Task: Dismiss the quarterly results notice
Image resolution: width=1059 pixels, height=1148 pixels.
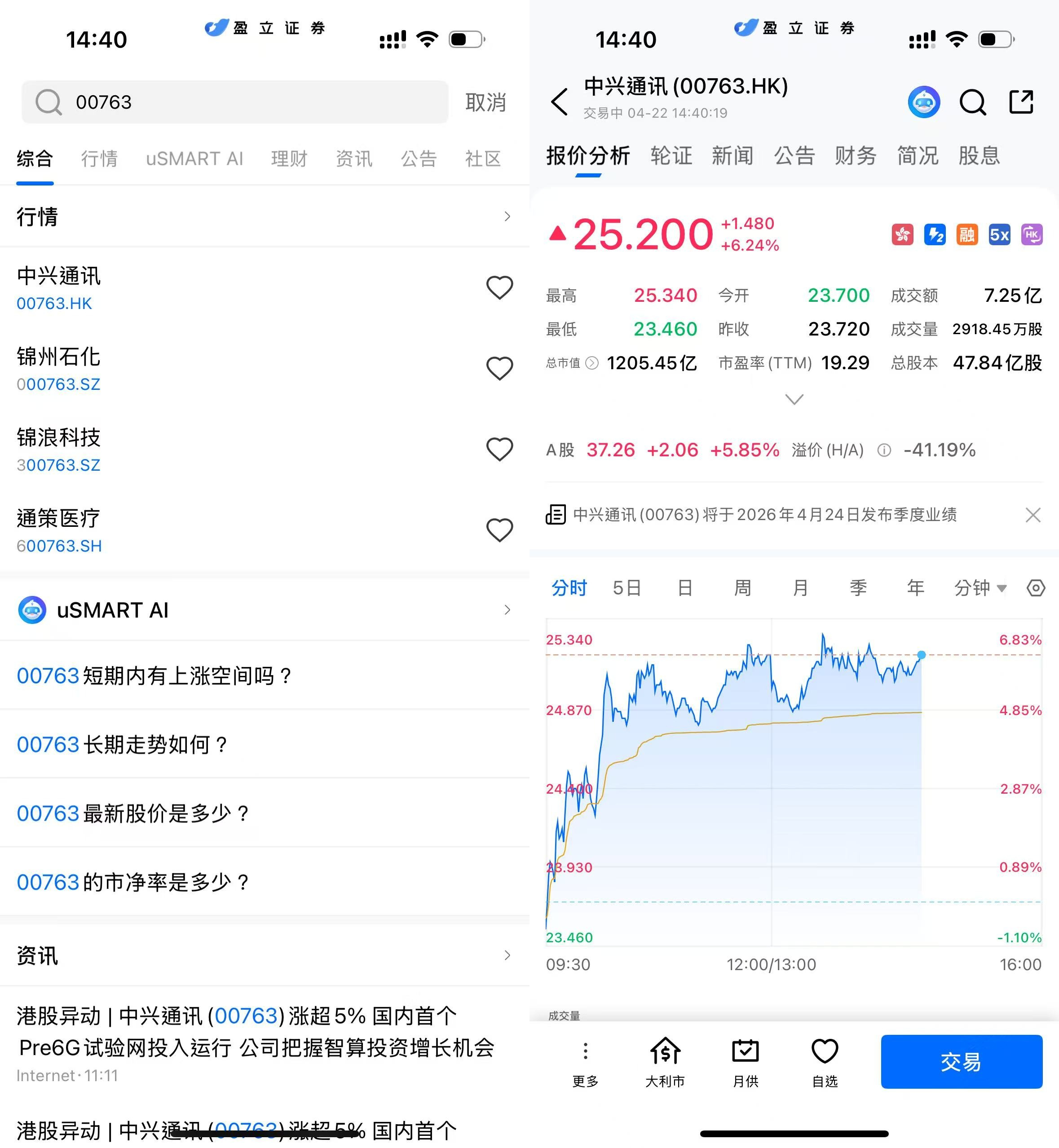Action: pyautogui.click(x=1033, y=515)
